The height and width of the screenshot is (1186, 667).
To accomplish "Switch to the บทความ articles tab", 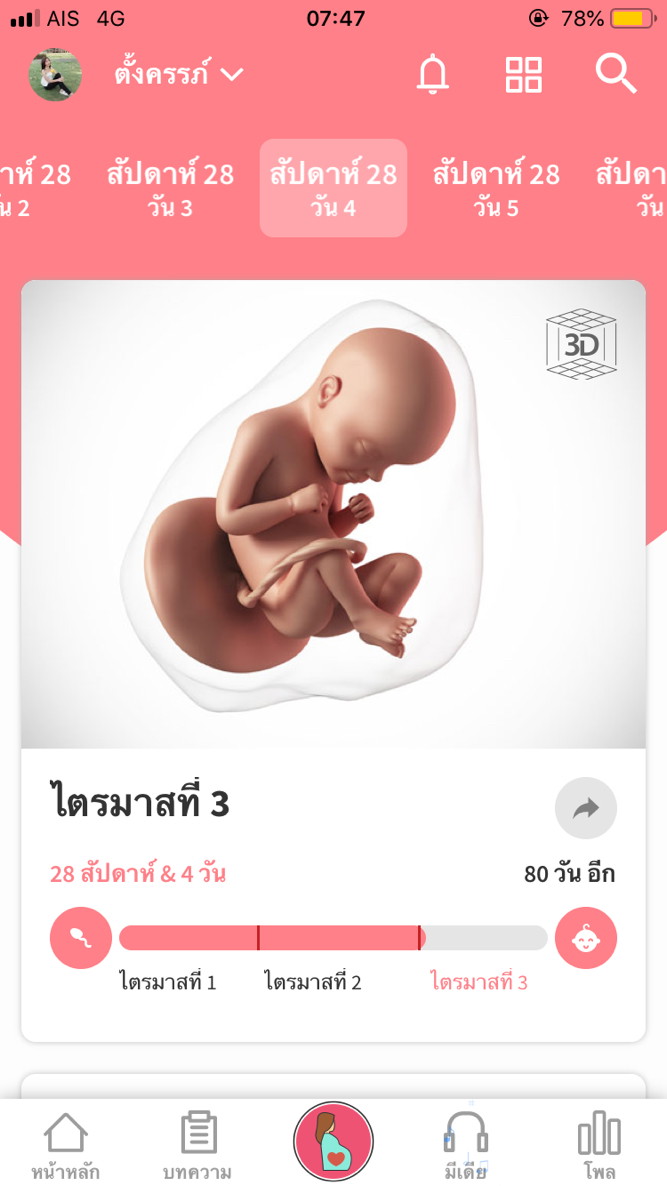I will [198, 1146].
